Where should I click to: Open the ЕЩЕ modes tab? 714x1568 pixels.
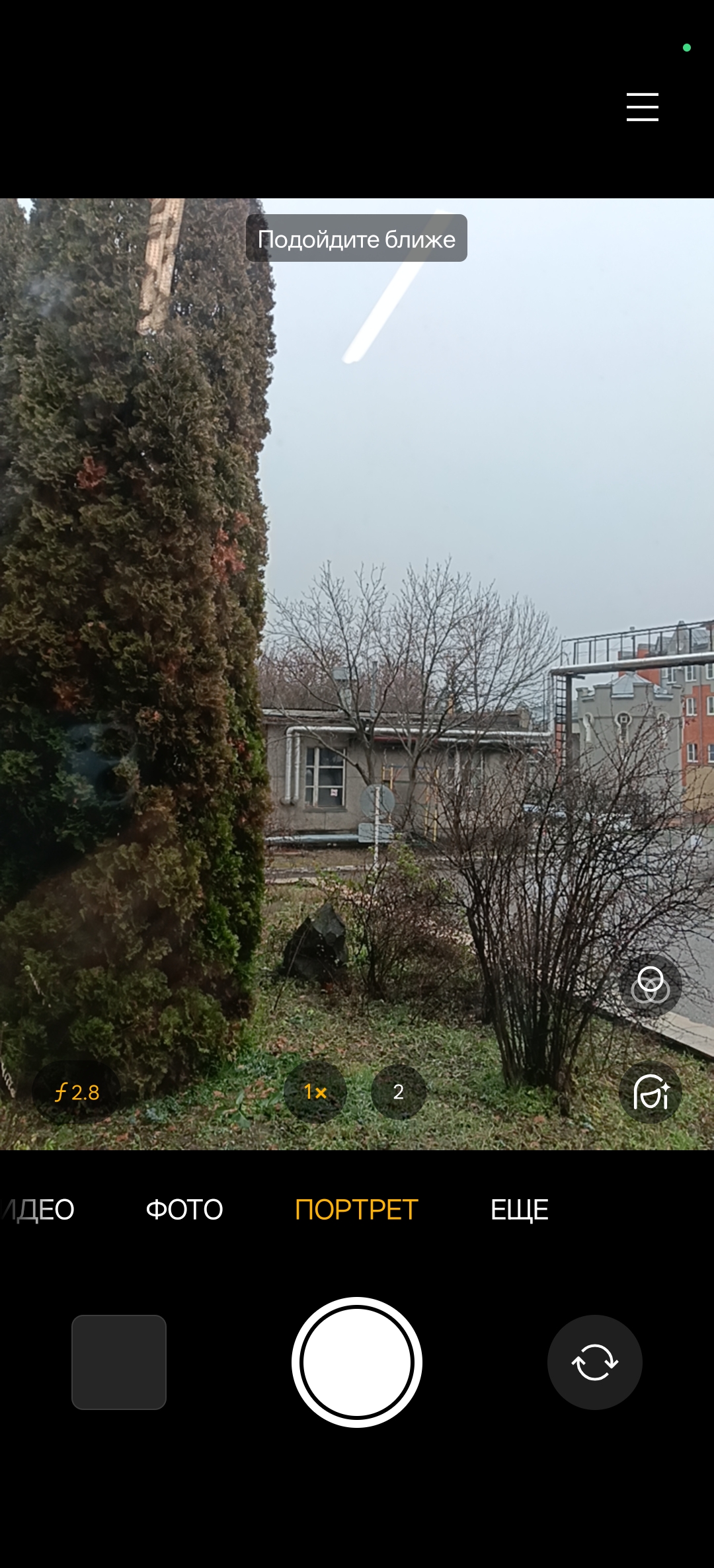coord(519,1210)
